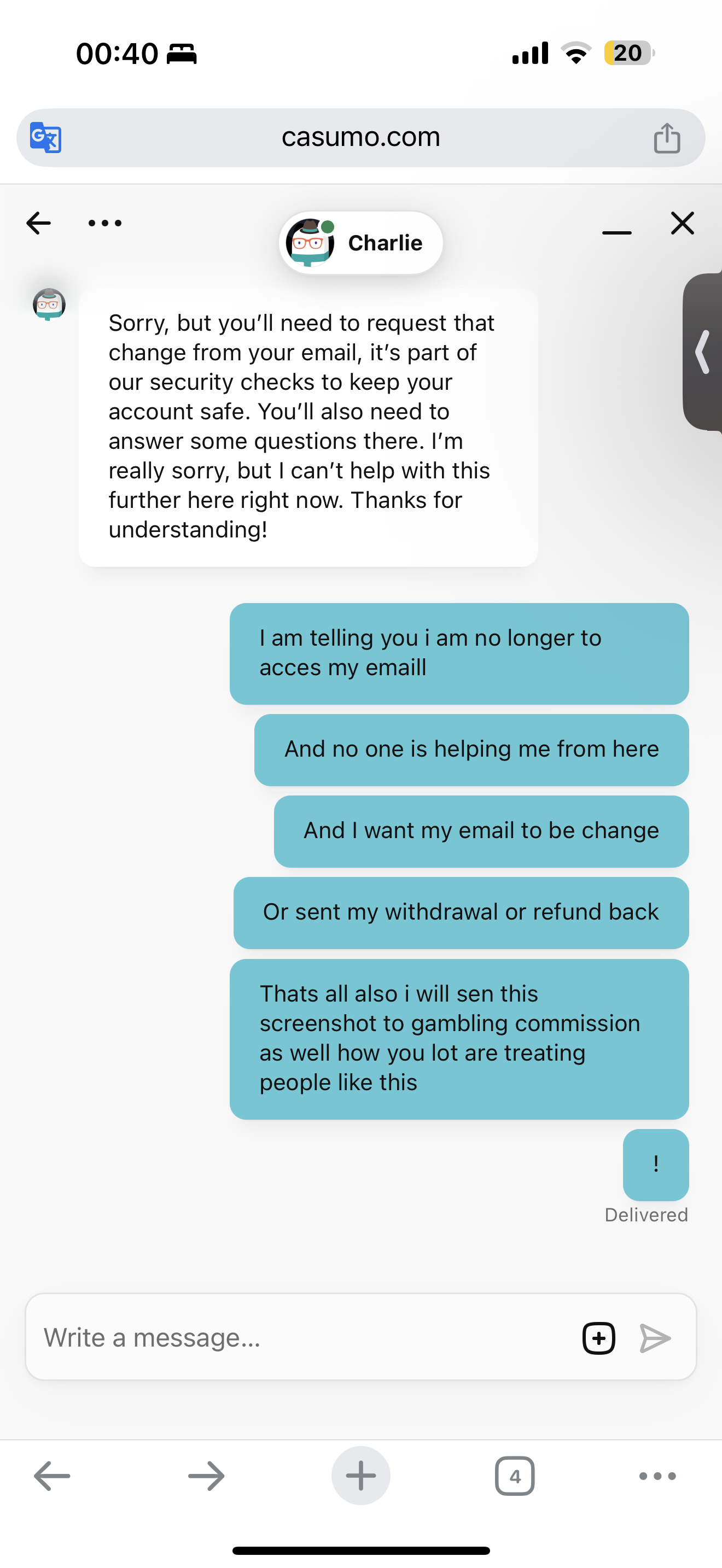Open a new browser tab
The height and width of the screenshot is (1568, 722).
pyautogui.click(x=360, y=1476)
